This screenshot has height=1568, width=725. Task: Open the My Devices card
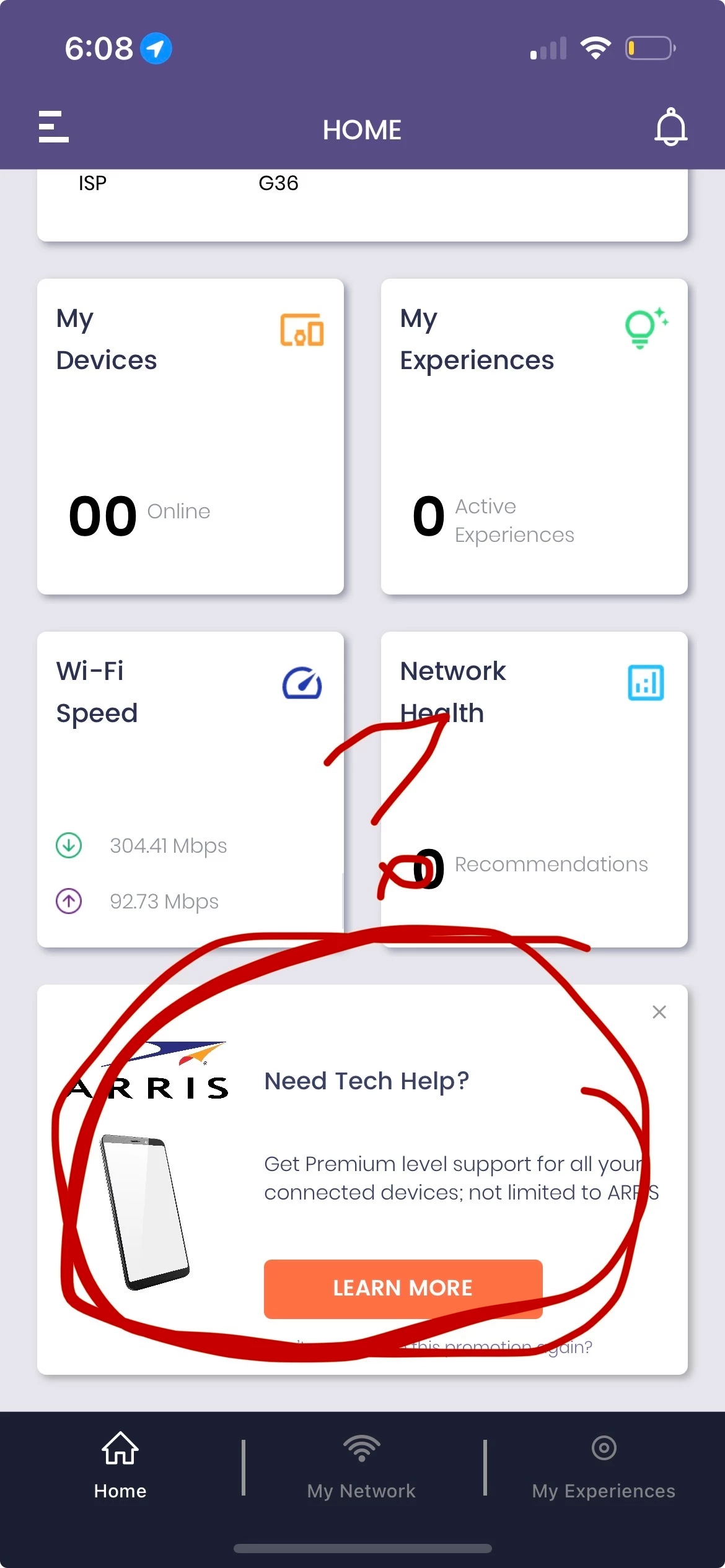[190, 437]
